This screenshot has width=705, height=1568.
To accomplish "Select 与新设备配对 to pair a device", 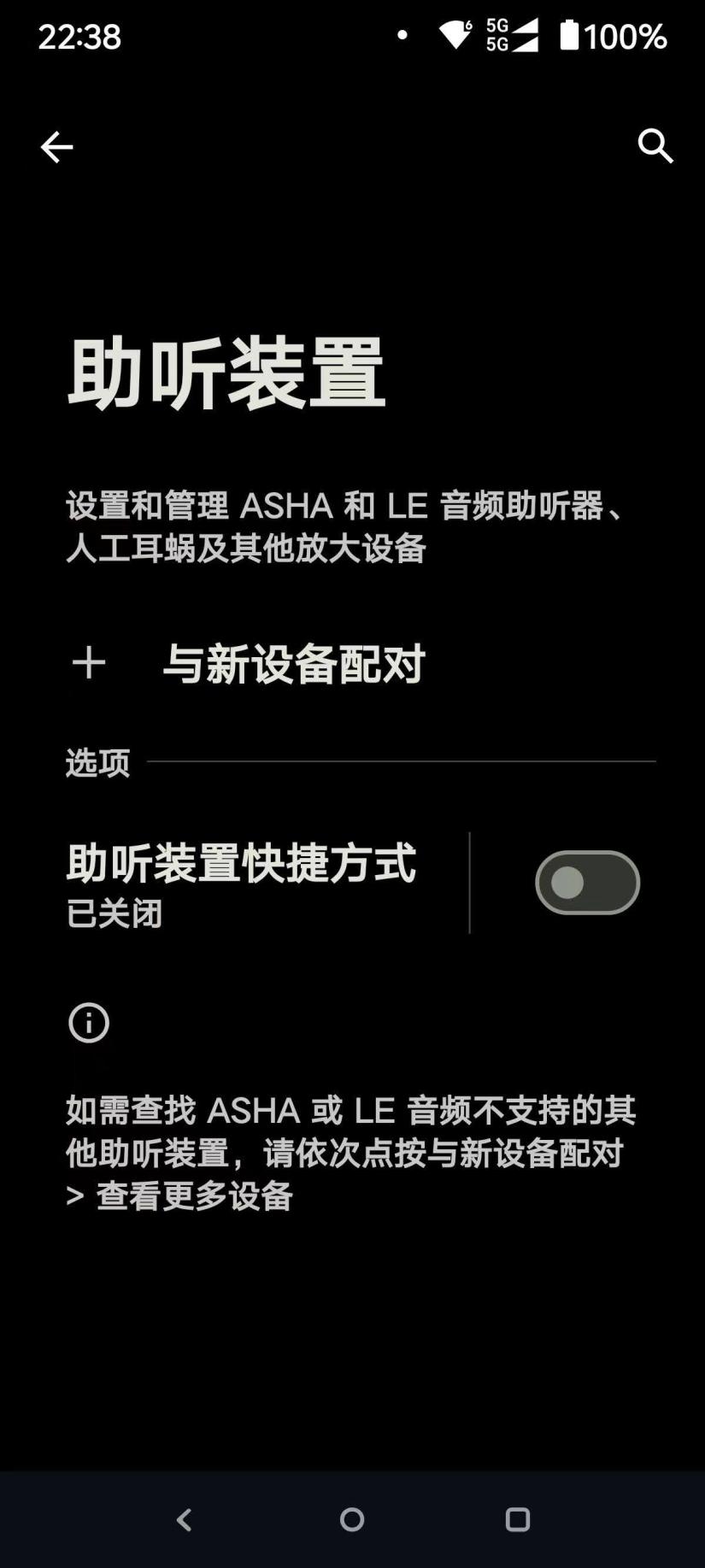I will (x=293, y=664).
